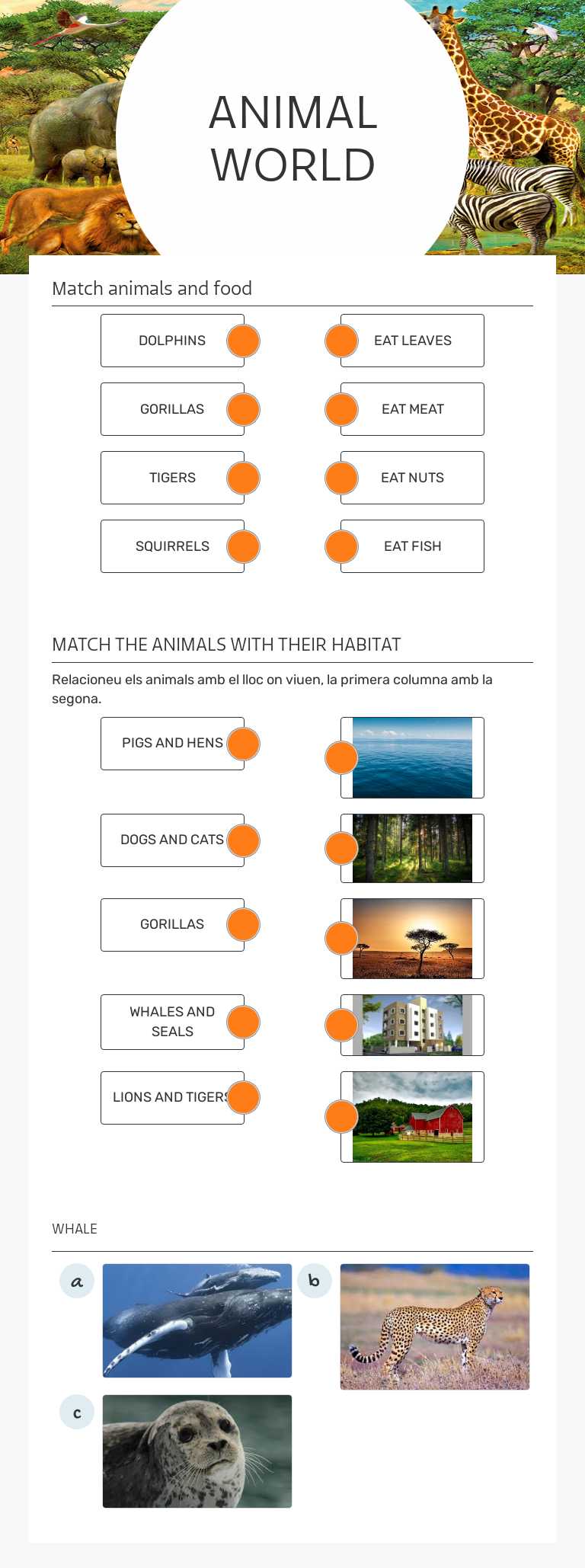Image resolution: width=585 pixels, height=1568 pixels.
Task: Select the connector next to EAT NUTS
Action: [x=341, y=478]
